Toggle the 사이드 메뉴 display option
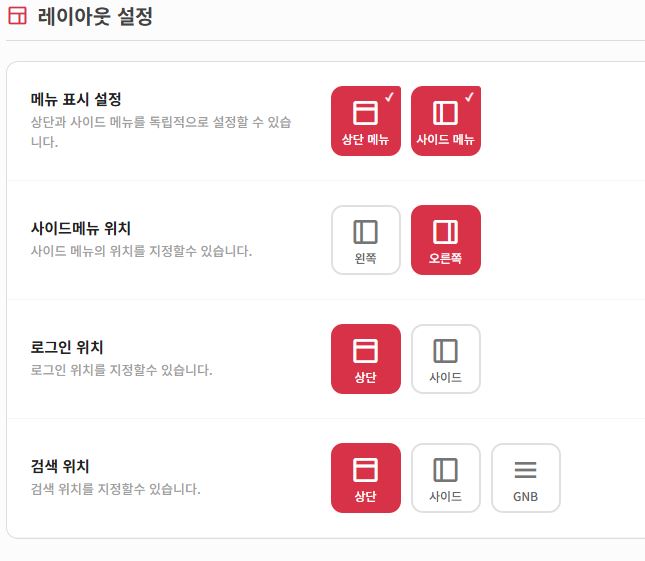 coord(445,121)
